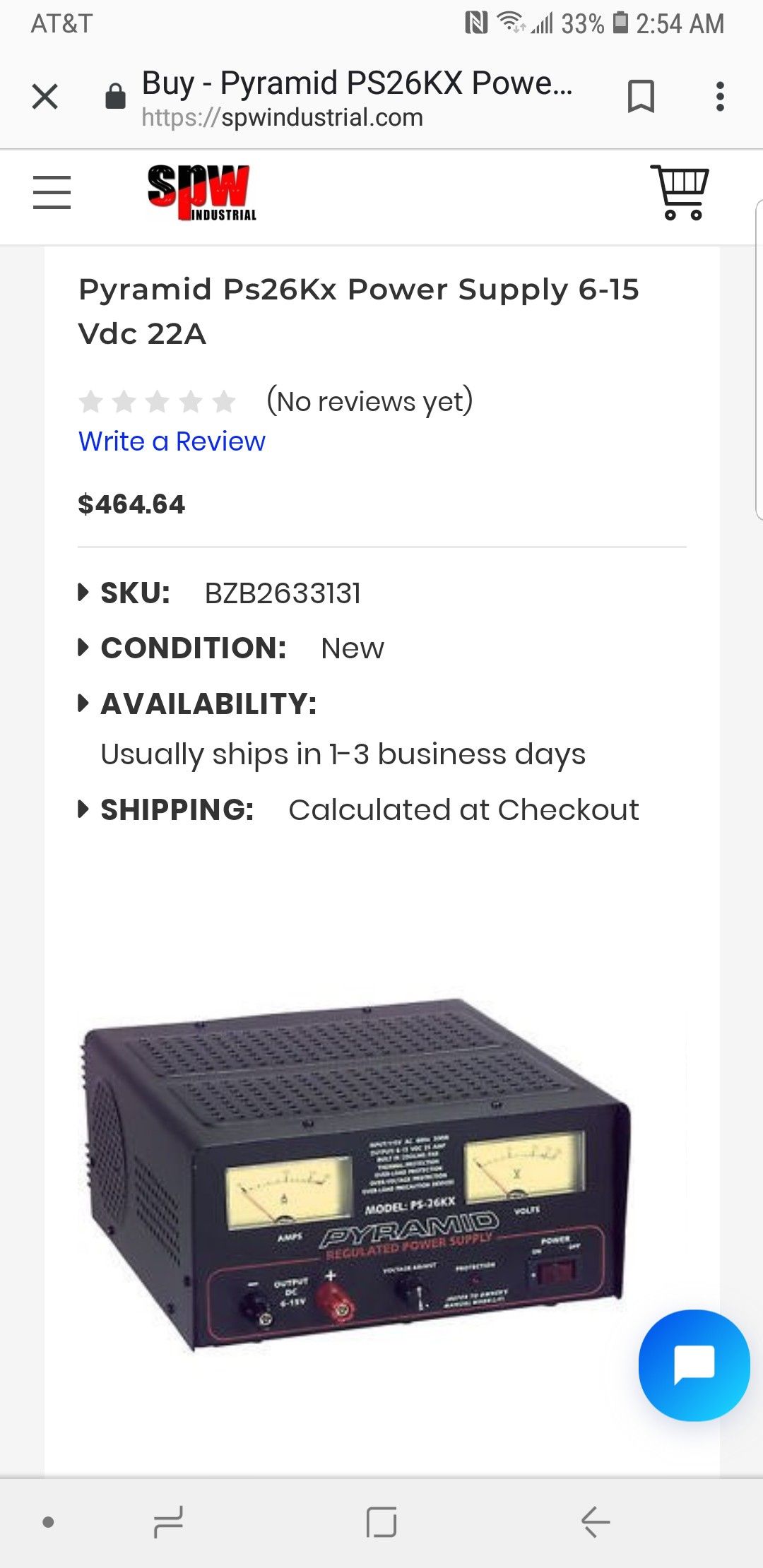Go to the SPW Industrial homepage logo
Image resolution: width=763 pixels, height=1568 pixels.
[x=201, y=192]
